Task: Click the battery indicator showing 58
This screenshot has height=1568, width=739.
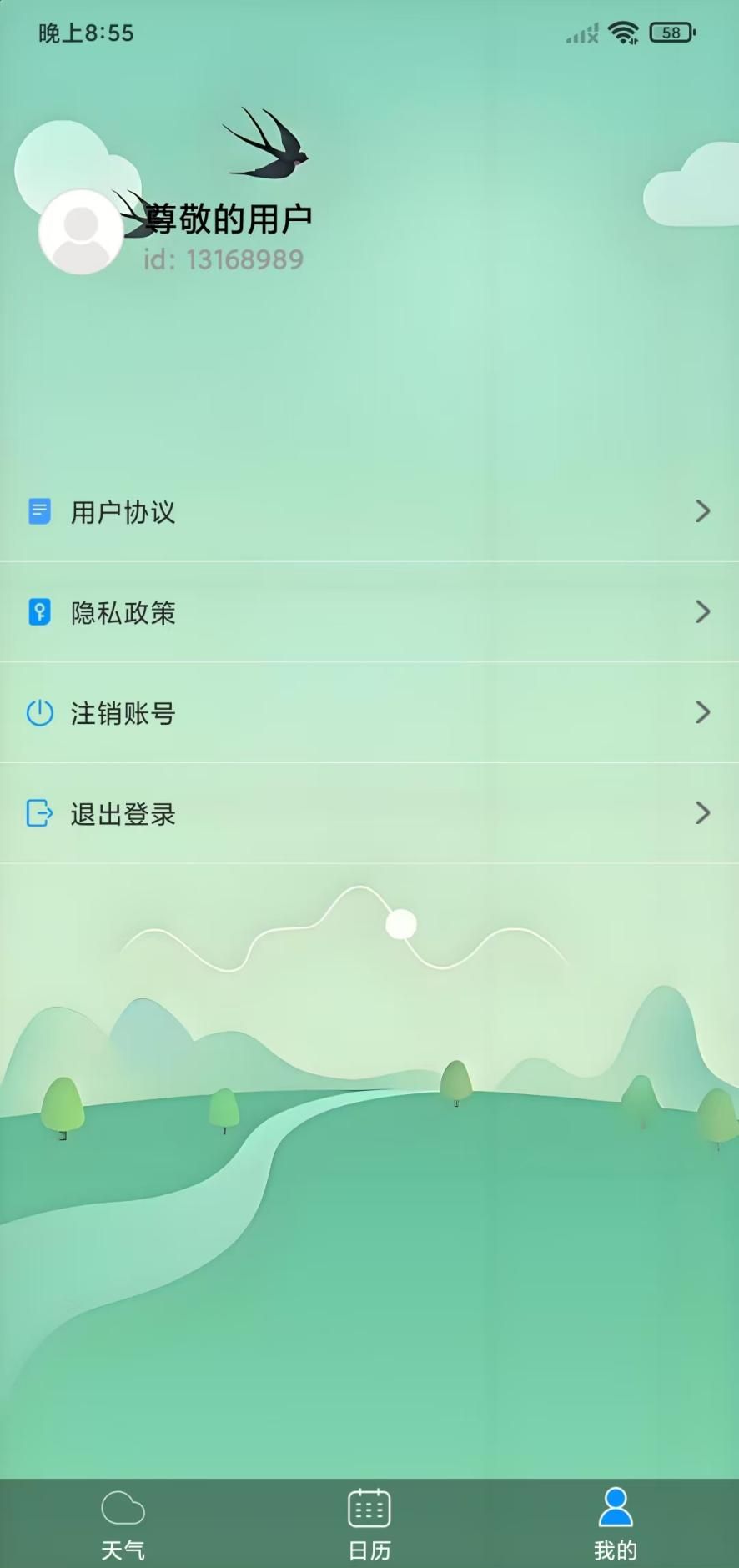Action: coord(670,32)
